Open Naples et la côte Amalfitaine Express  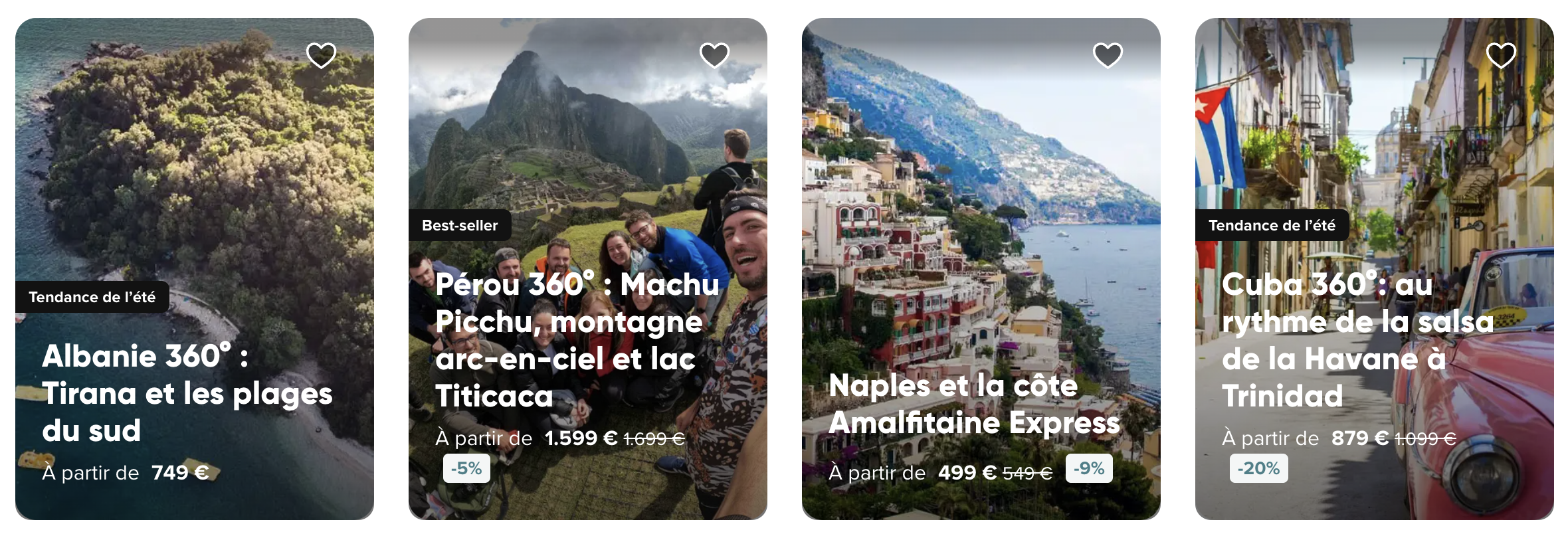coord(973,404)
